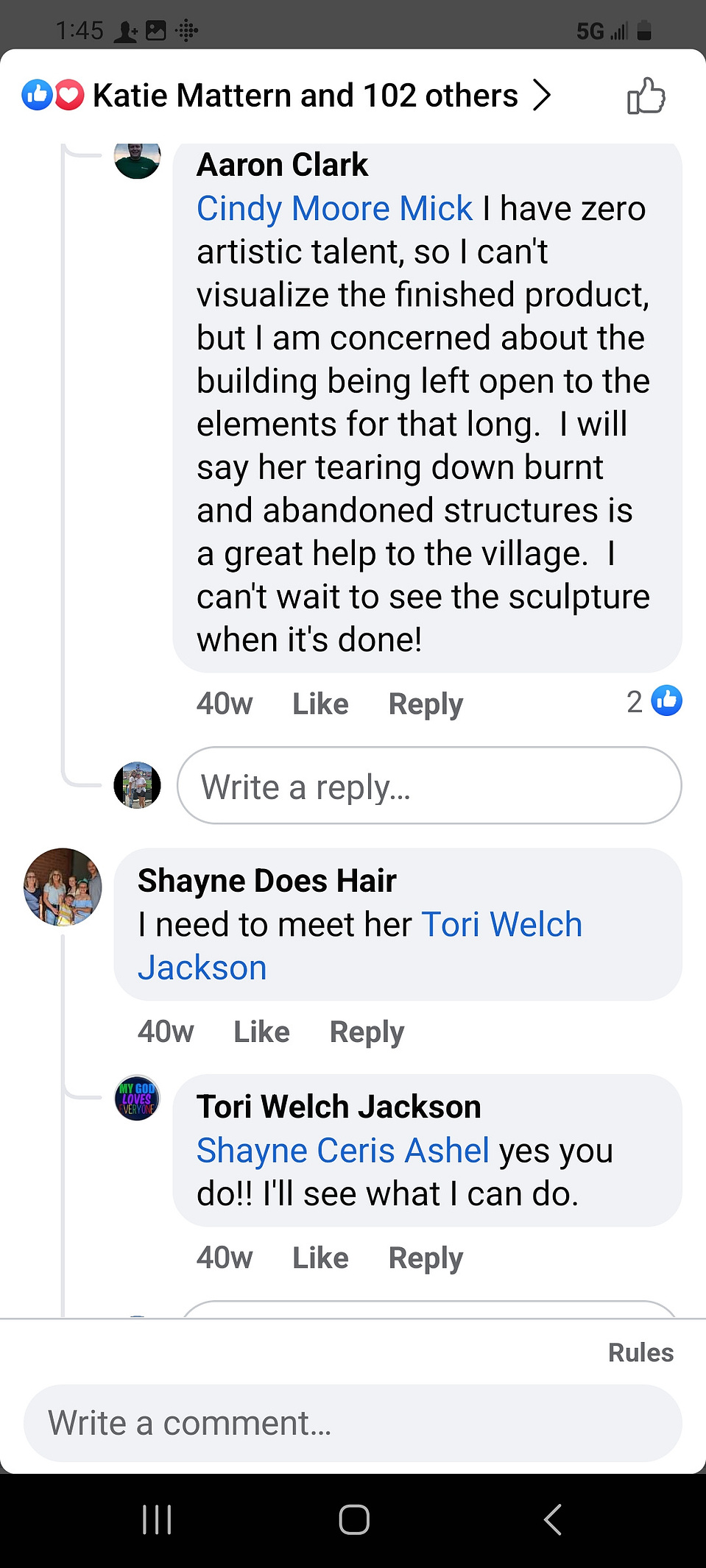Go back using the system back button
The image size is (706, 1568).
pos(552,1519)
